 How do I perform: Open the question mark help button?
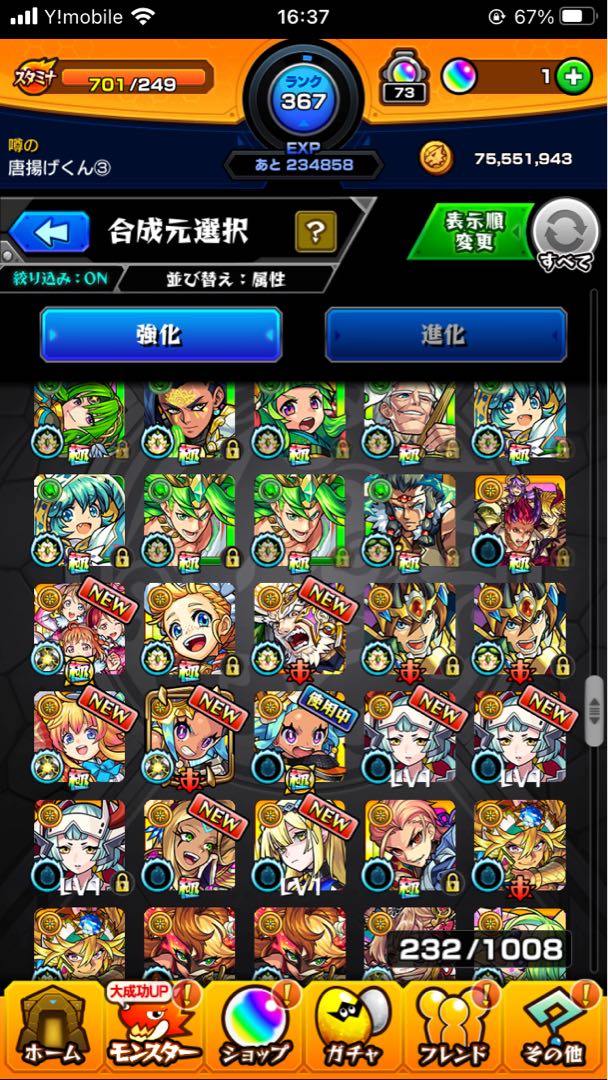(x=315, y=233)
